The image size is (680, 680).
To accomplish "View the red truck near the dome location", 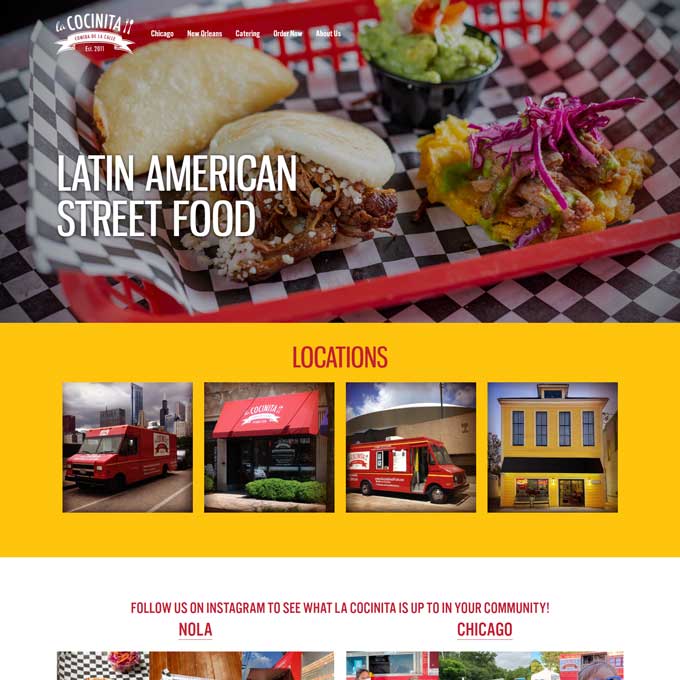I will tap(411, 447).
